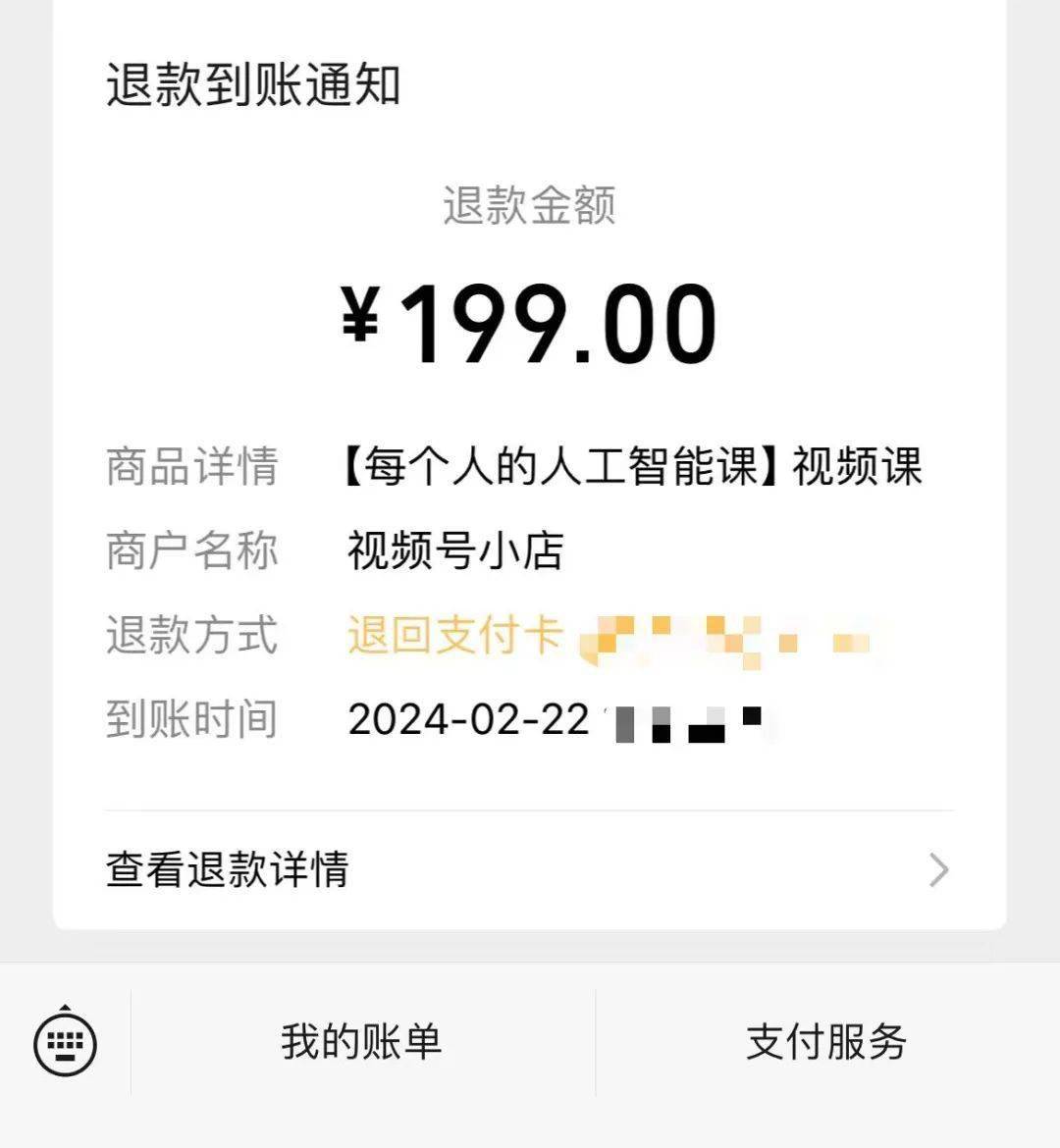The image size is (1060, 1148).
Task: Select the product 【每个人的人工智能课】视频课
Action: coord(635,468)
